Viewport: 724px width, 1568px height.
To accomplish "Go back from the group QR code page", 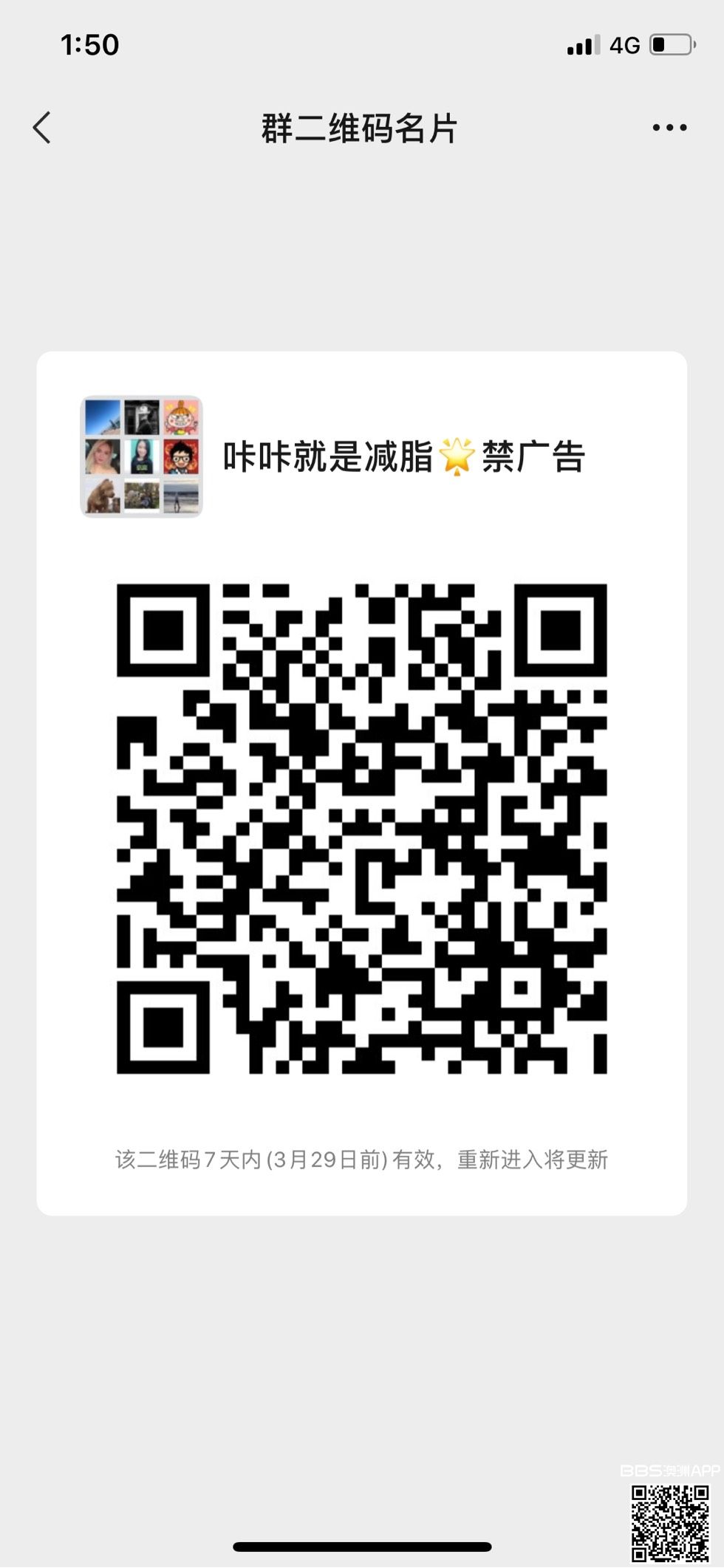I will pyautogui.click(x=42, y=128).
